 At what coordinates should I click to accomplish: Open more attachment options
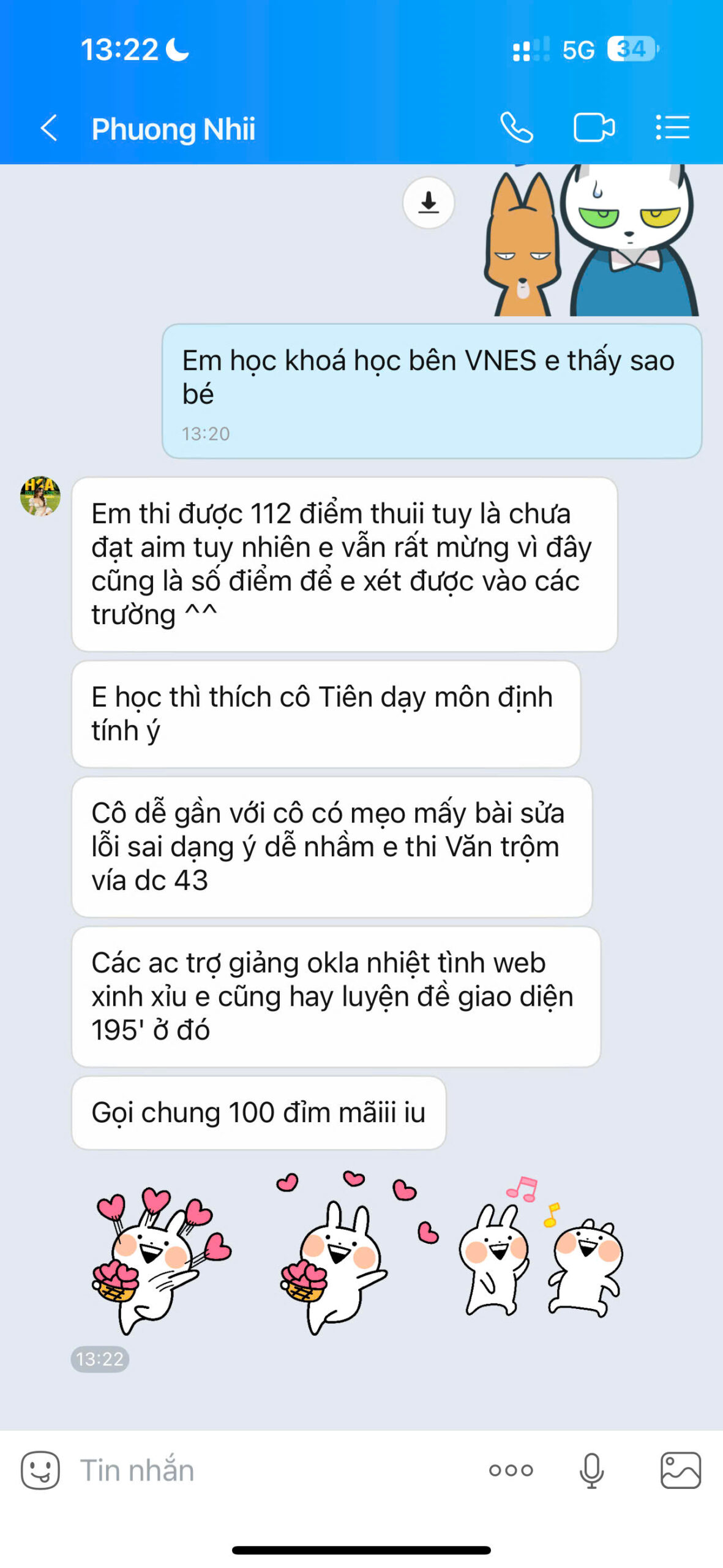pyautogui.click(x=511, y=1470)
